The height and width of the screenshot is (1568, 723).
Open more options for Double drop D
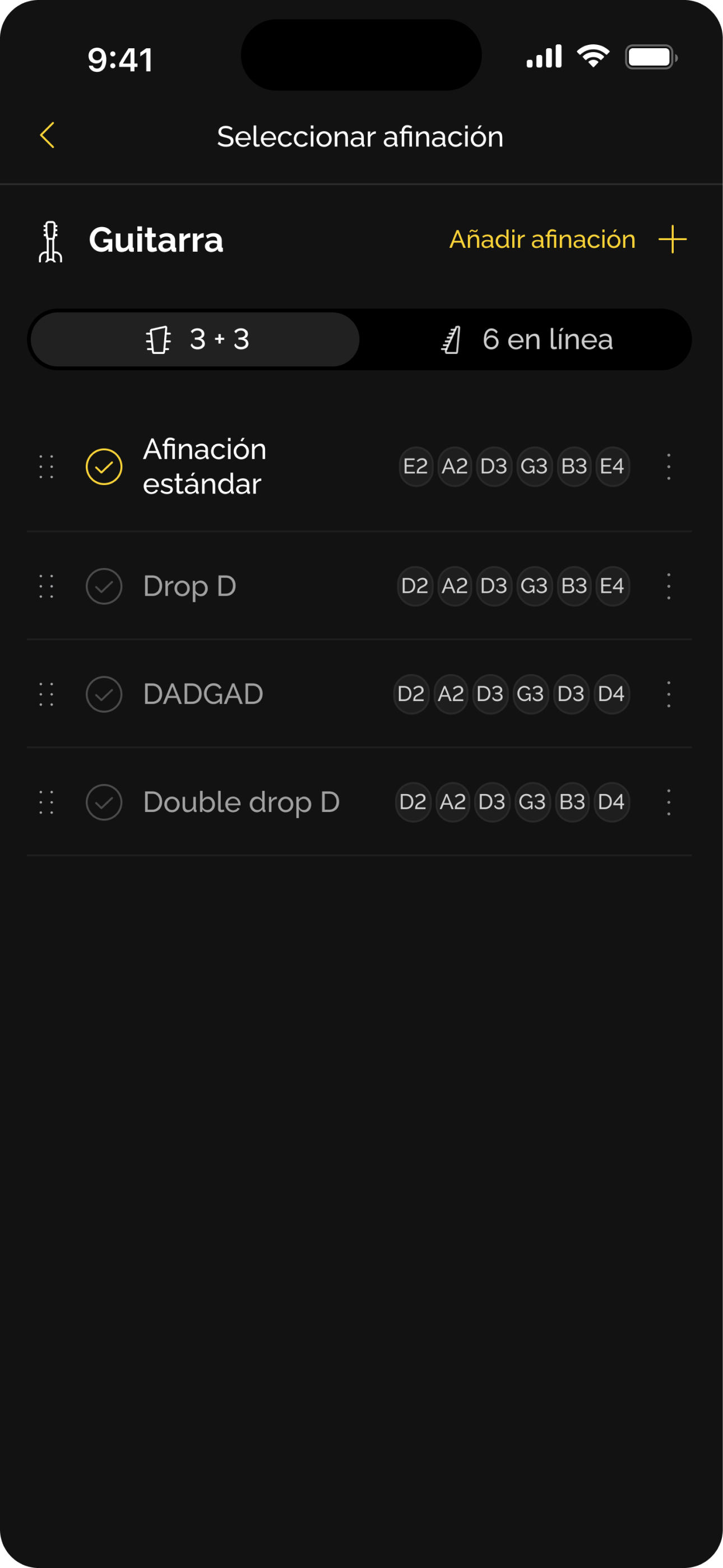(x=669, y=803)
